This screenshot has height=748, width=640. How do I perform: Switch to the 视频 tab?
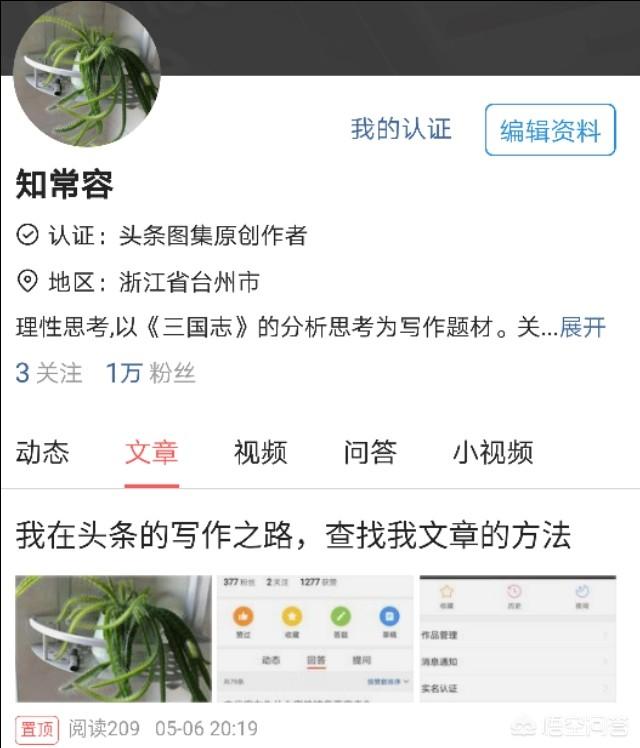(x=260, y=452)
